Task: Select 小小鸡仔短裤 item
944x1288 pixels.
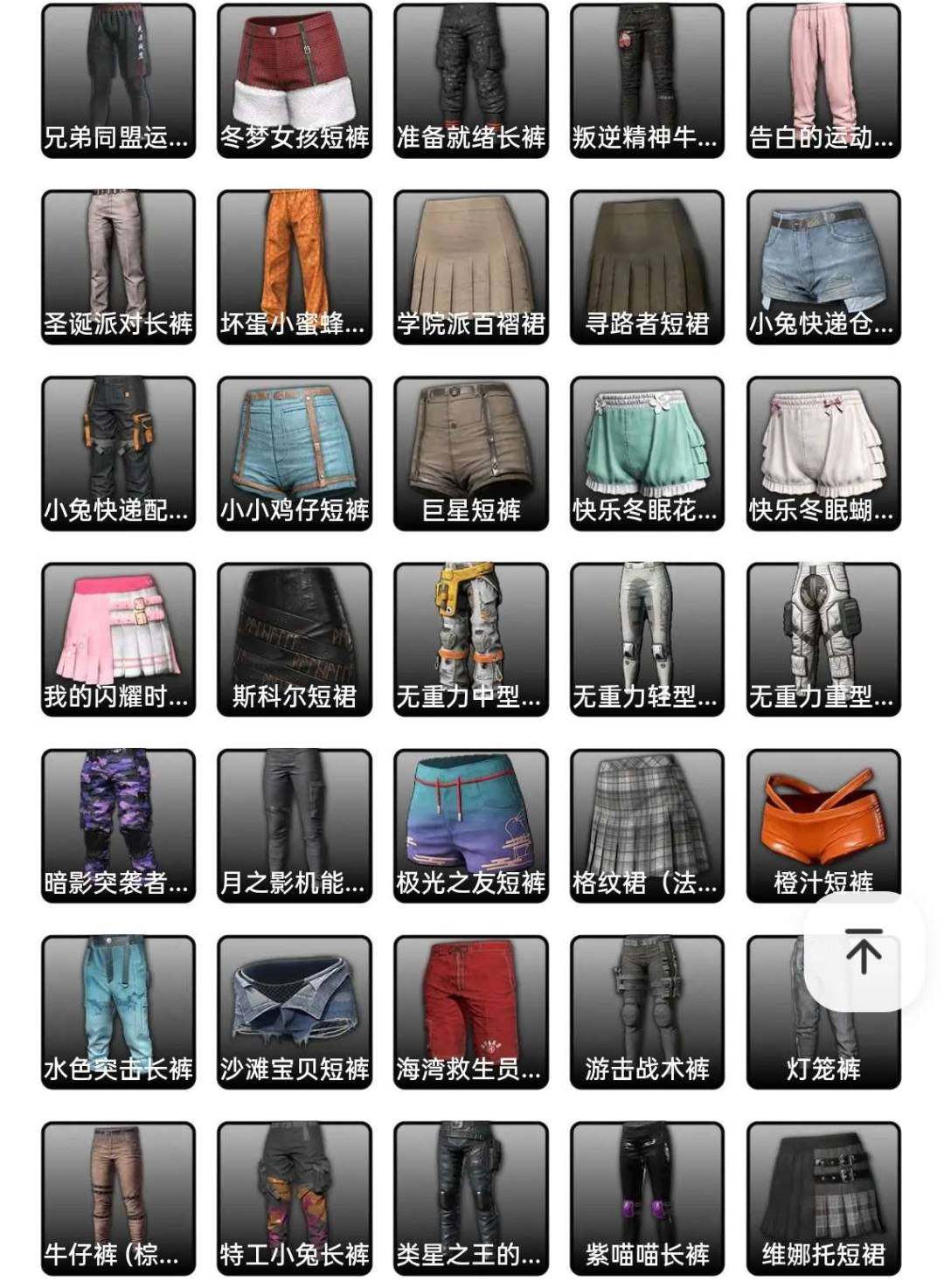Action: pyautogui.click(x=295, y=453)
